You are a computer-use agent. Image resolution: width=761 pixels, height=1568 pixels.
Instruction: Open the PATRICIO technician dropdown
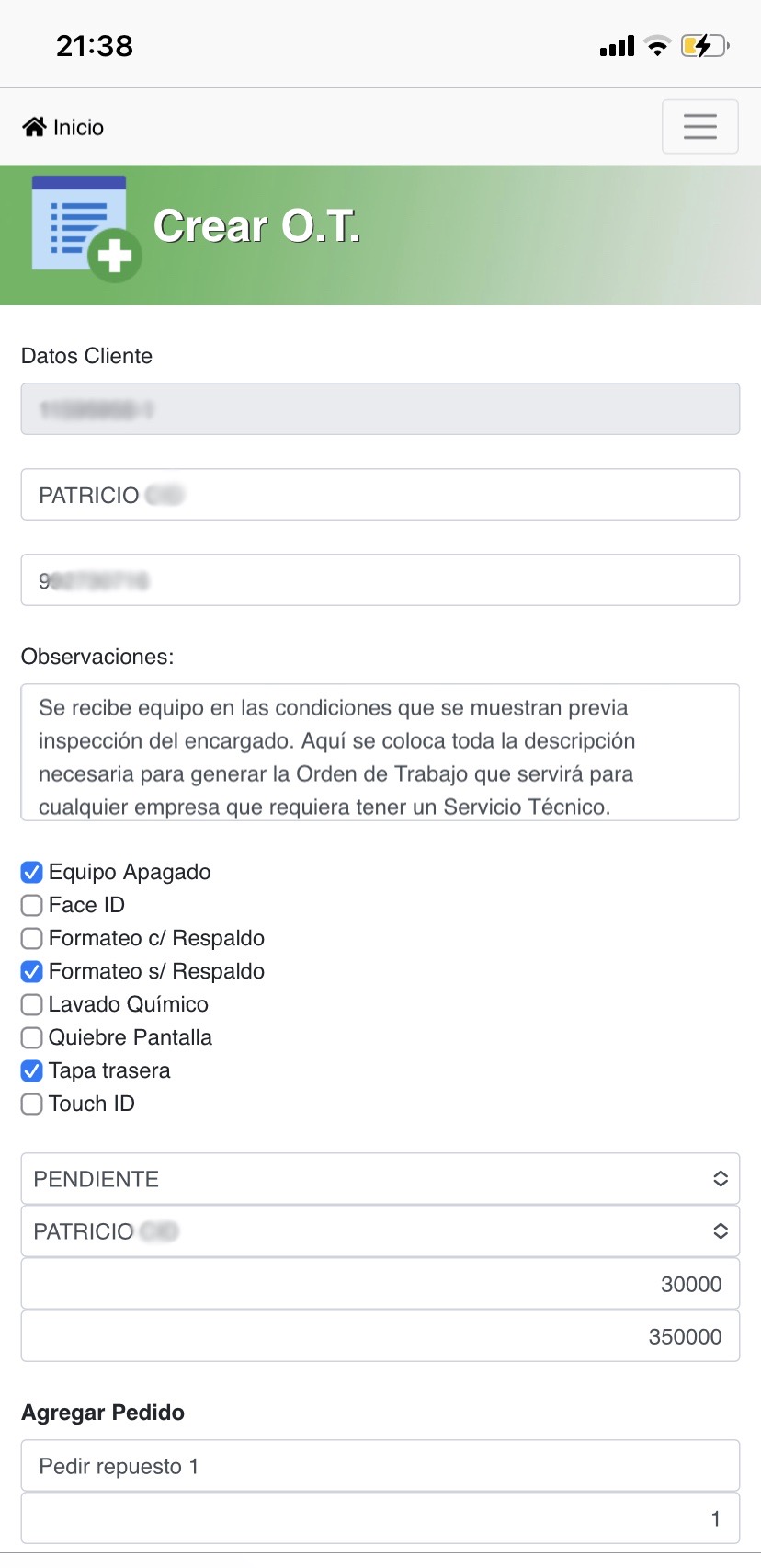click(x=380, y=1231)
